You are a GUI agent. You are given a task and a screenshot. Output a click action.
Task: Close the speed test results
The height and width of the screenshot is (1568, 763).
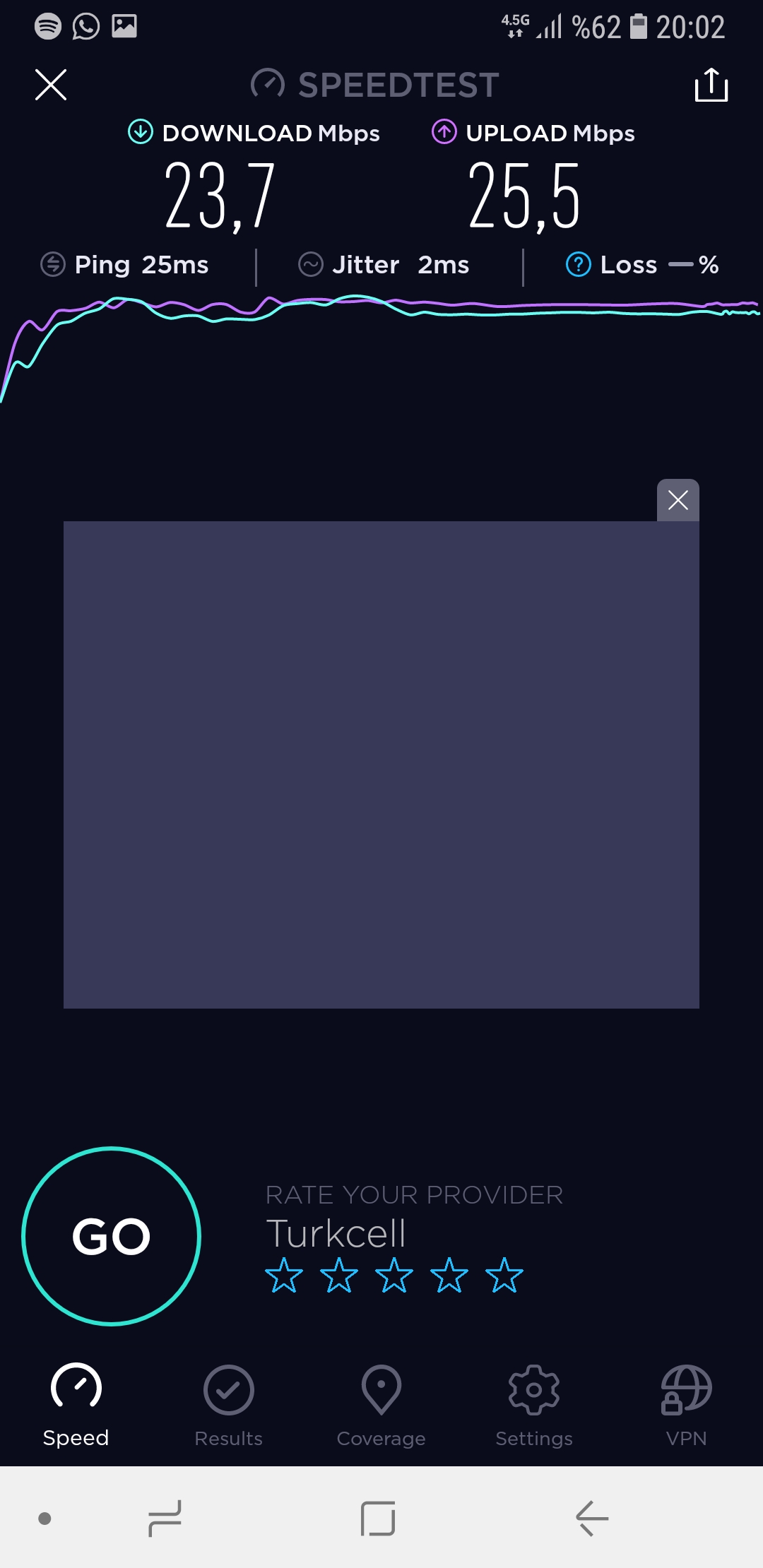51,85
